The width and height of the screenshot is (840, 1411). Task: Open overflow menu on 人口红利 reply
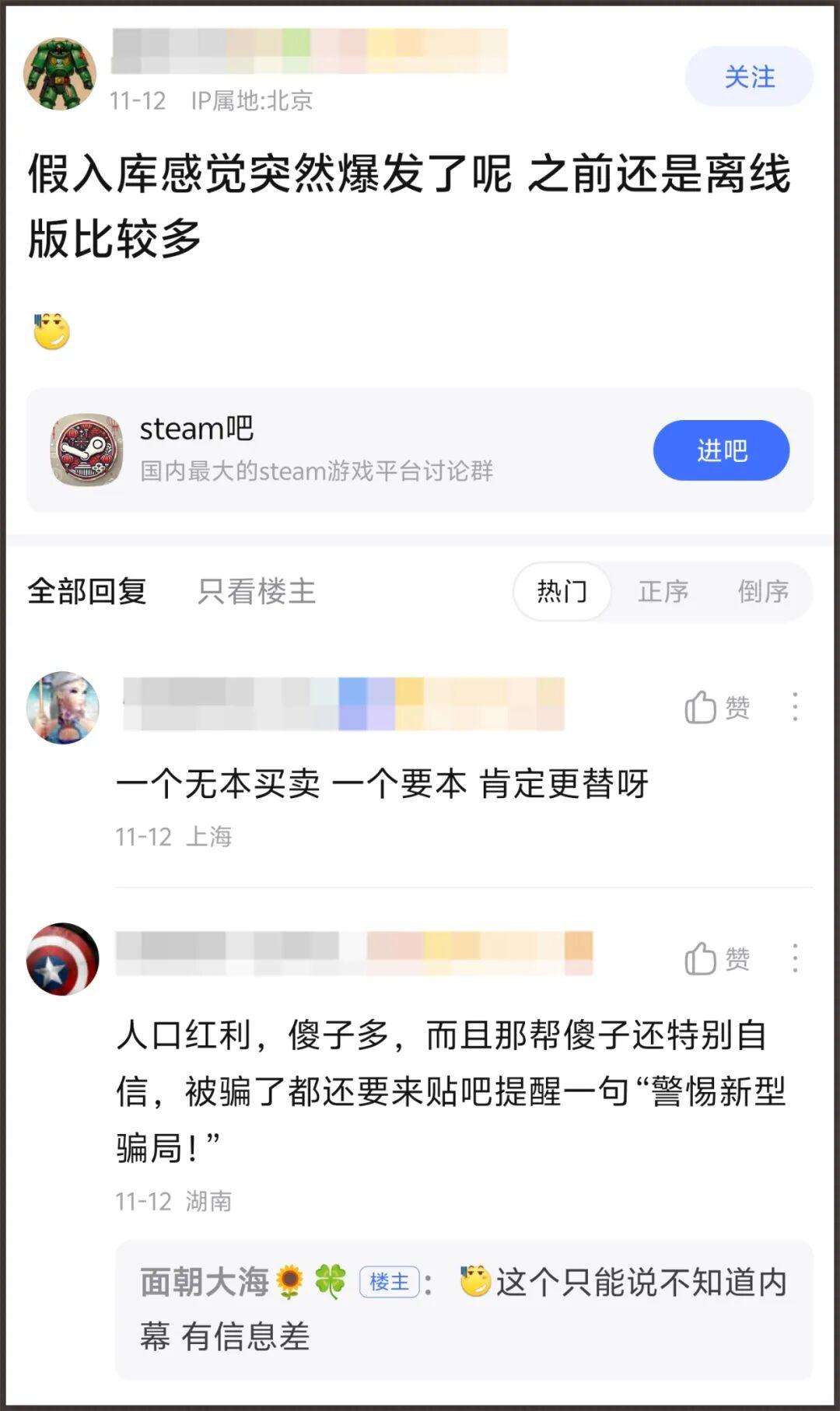pyautogui.click(x=795, y=958)
